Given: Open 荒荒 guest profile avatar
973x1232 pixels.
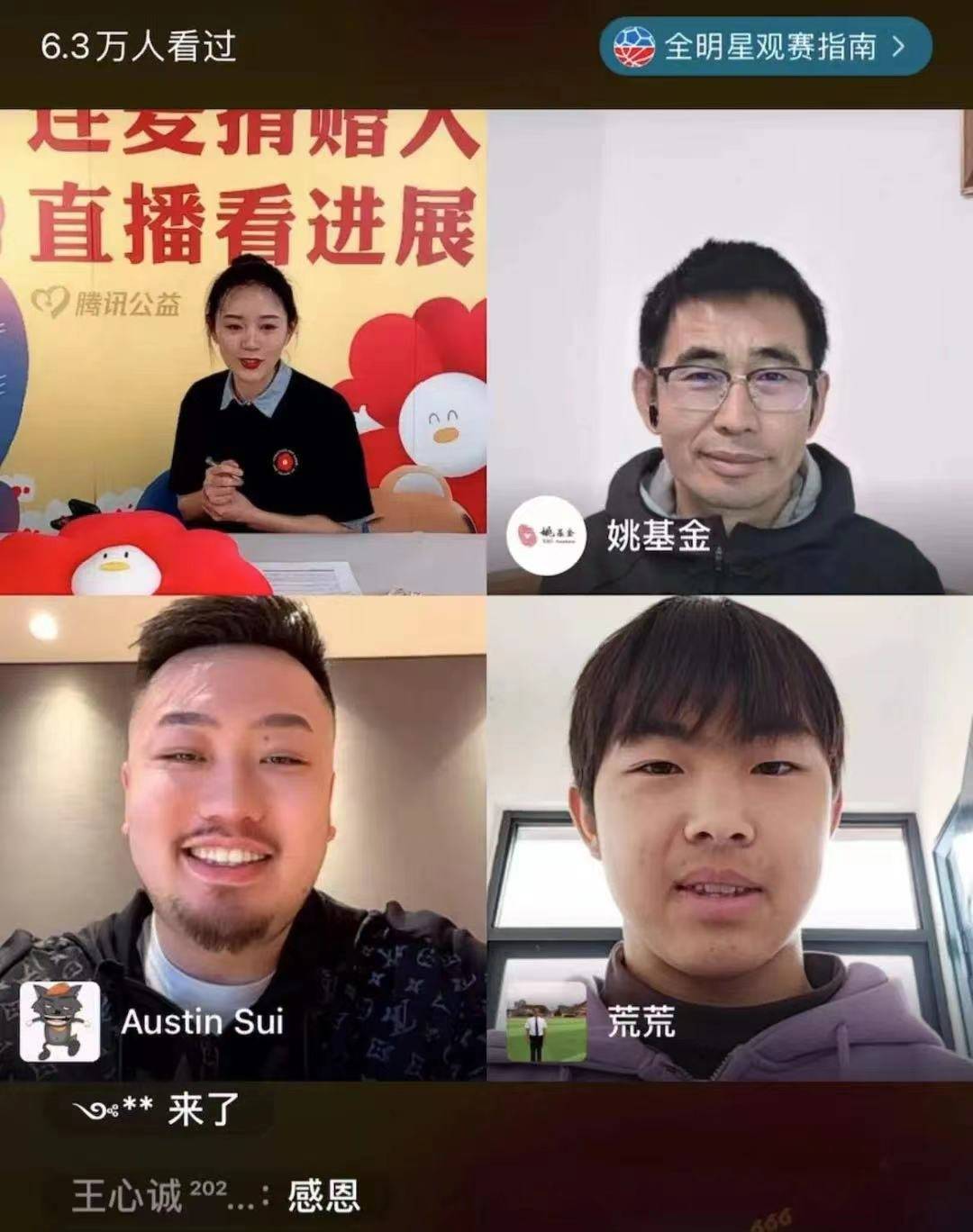Looking at the screenshot, I should click(546, 1022).
